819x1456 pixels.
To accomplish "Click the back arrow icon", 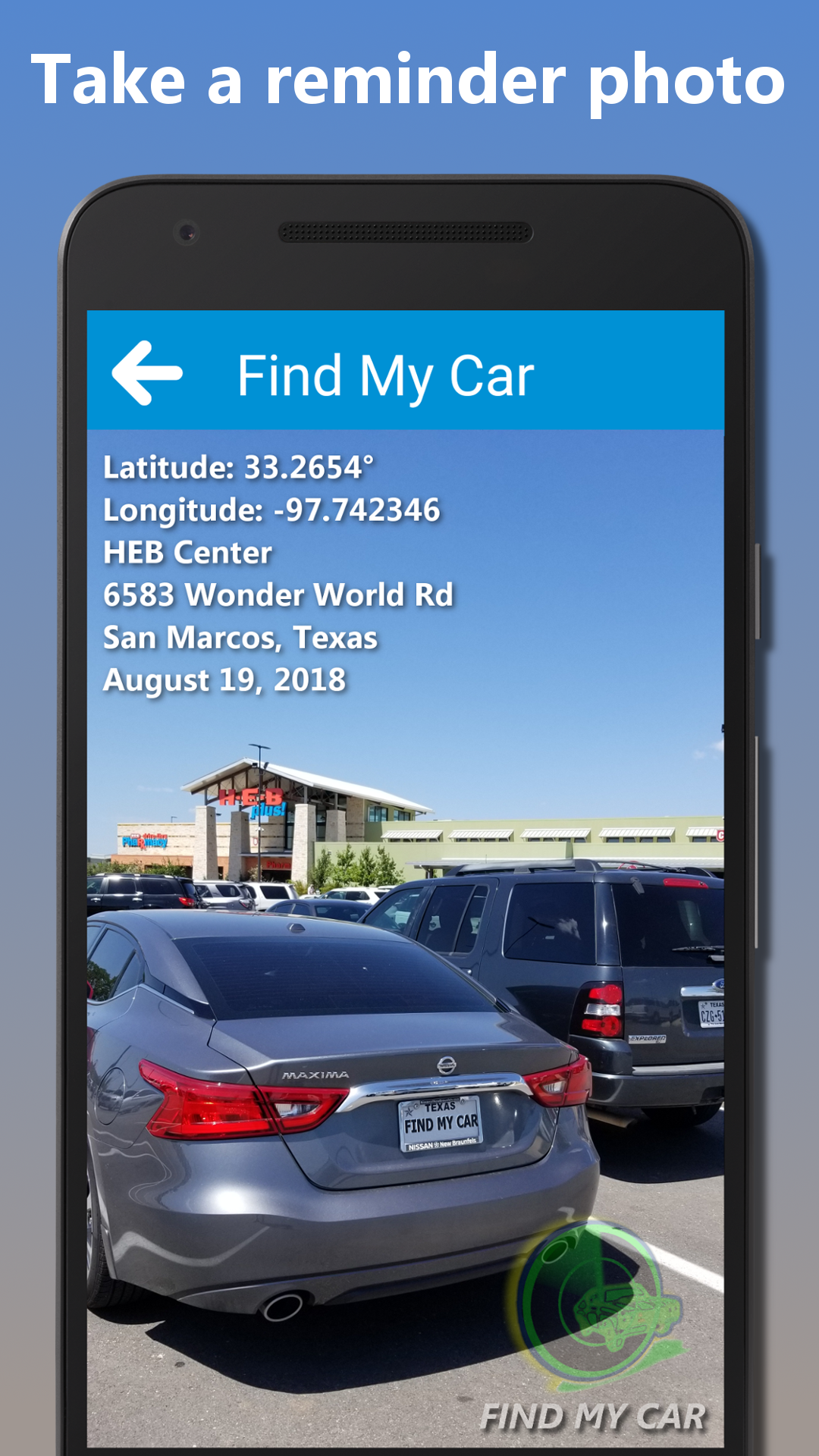I will click(146, 374).
